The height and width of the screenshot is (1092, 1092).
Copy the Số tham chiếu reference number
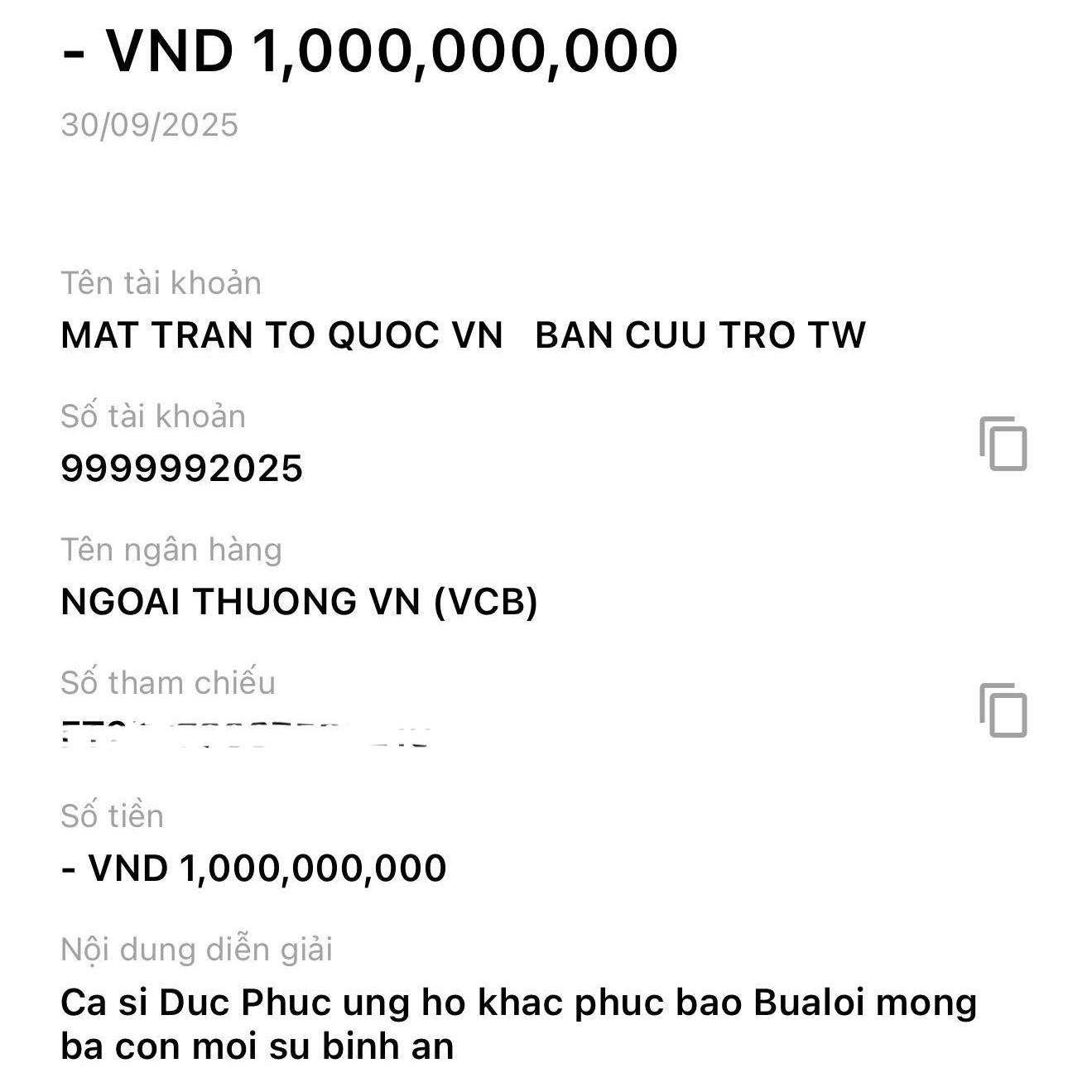pyautogui.click(x=1003, y=710)
